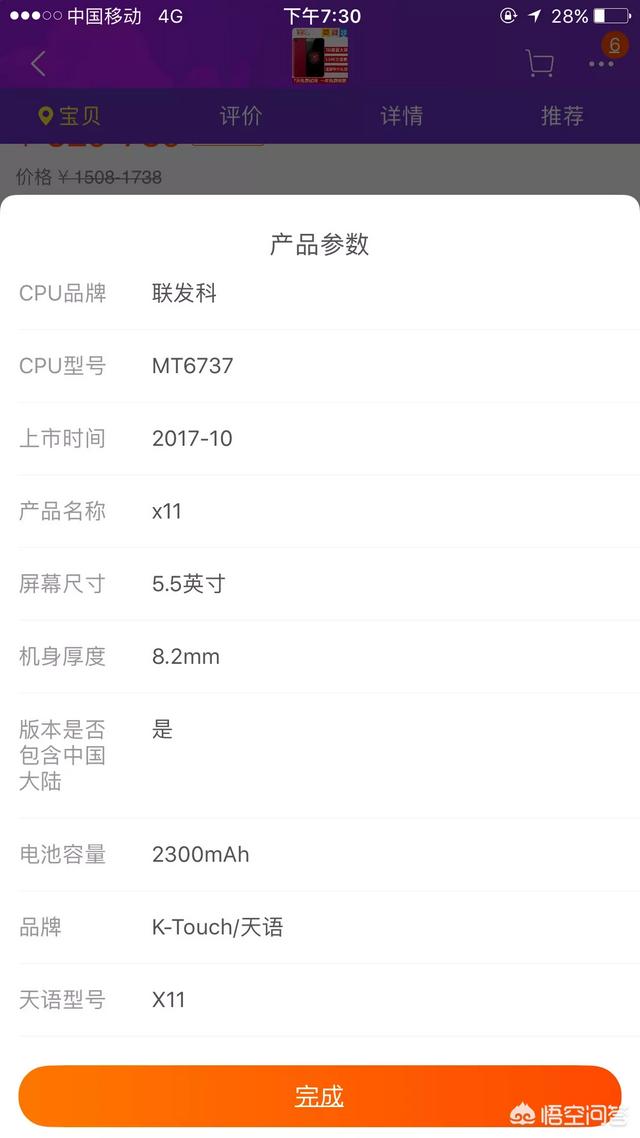Switch to the 推荐 tab
The height and width of the screenshot is (1138, 640).
coord(561,116)
